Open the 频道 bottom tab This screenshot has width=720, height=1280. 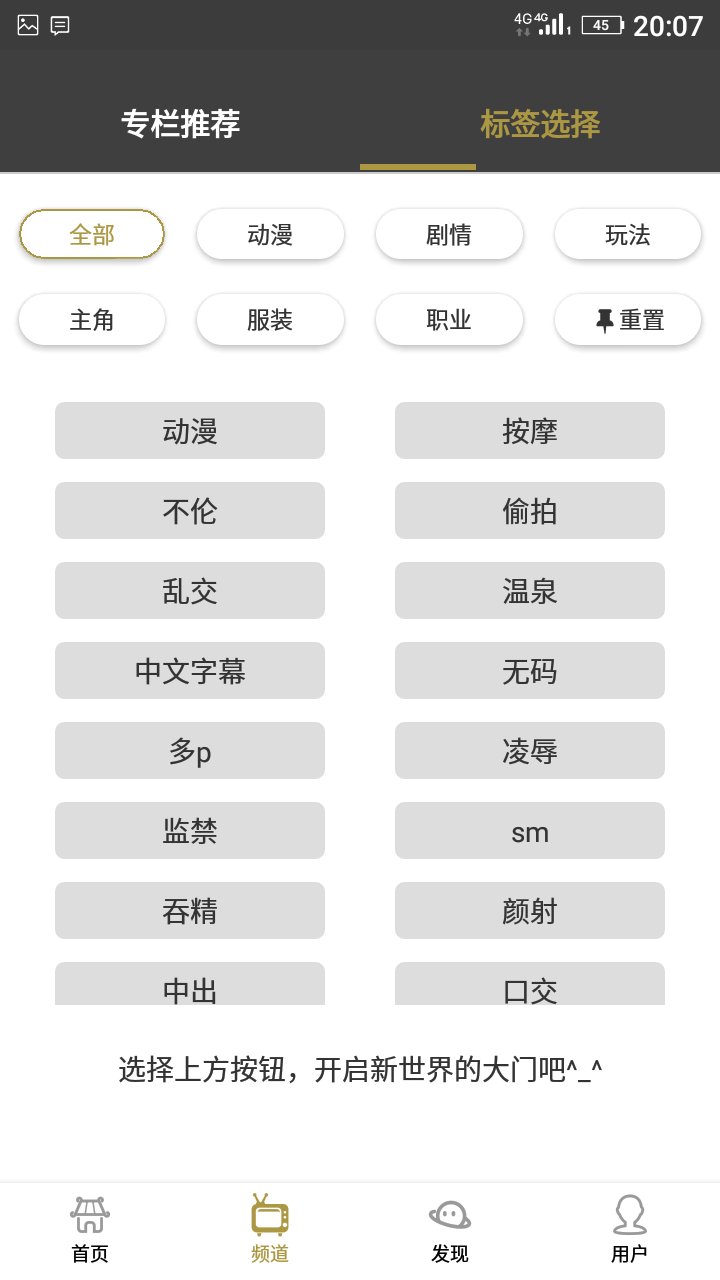tap(270, 1230)
